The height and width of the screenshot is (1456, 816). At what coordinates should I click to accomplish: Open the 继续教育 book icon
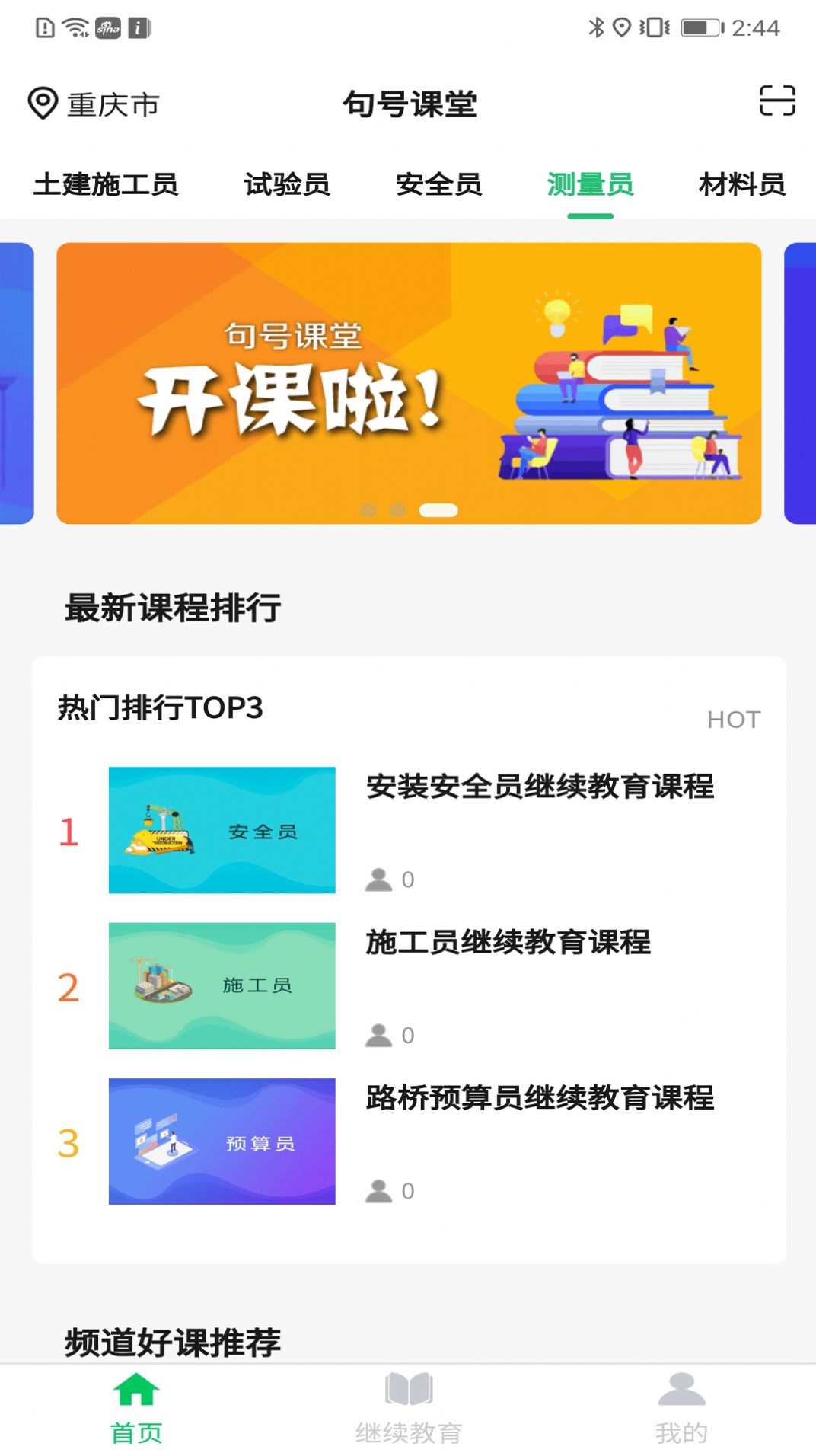408,1387
